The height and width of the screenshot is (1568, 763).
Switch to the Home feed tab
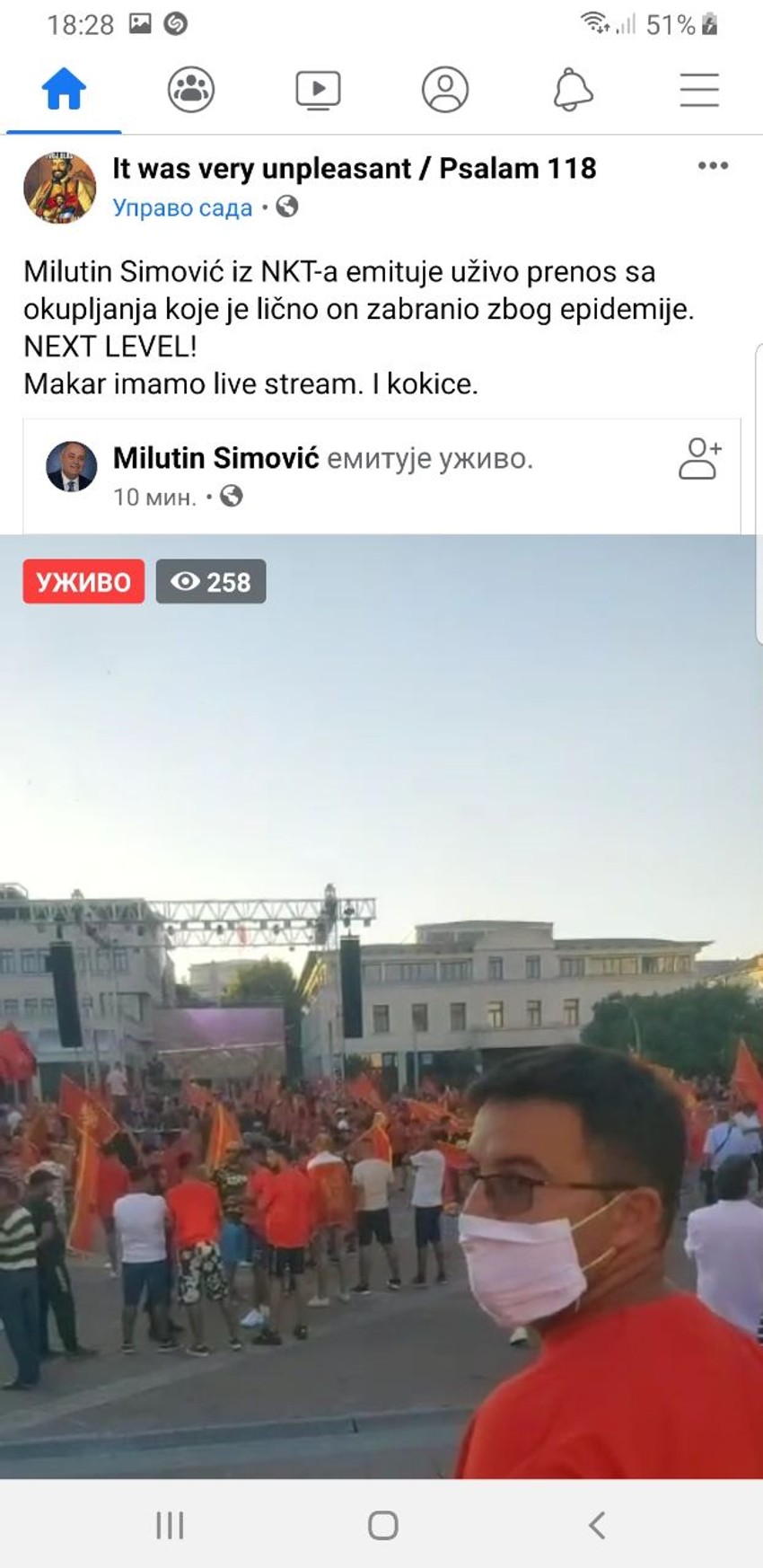(64, 90)
